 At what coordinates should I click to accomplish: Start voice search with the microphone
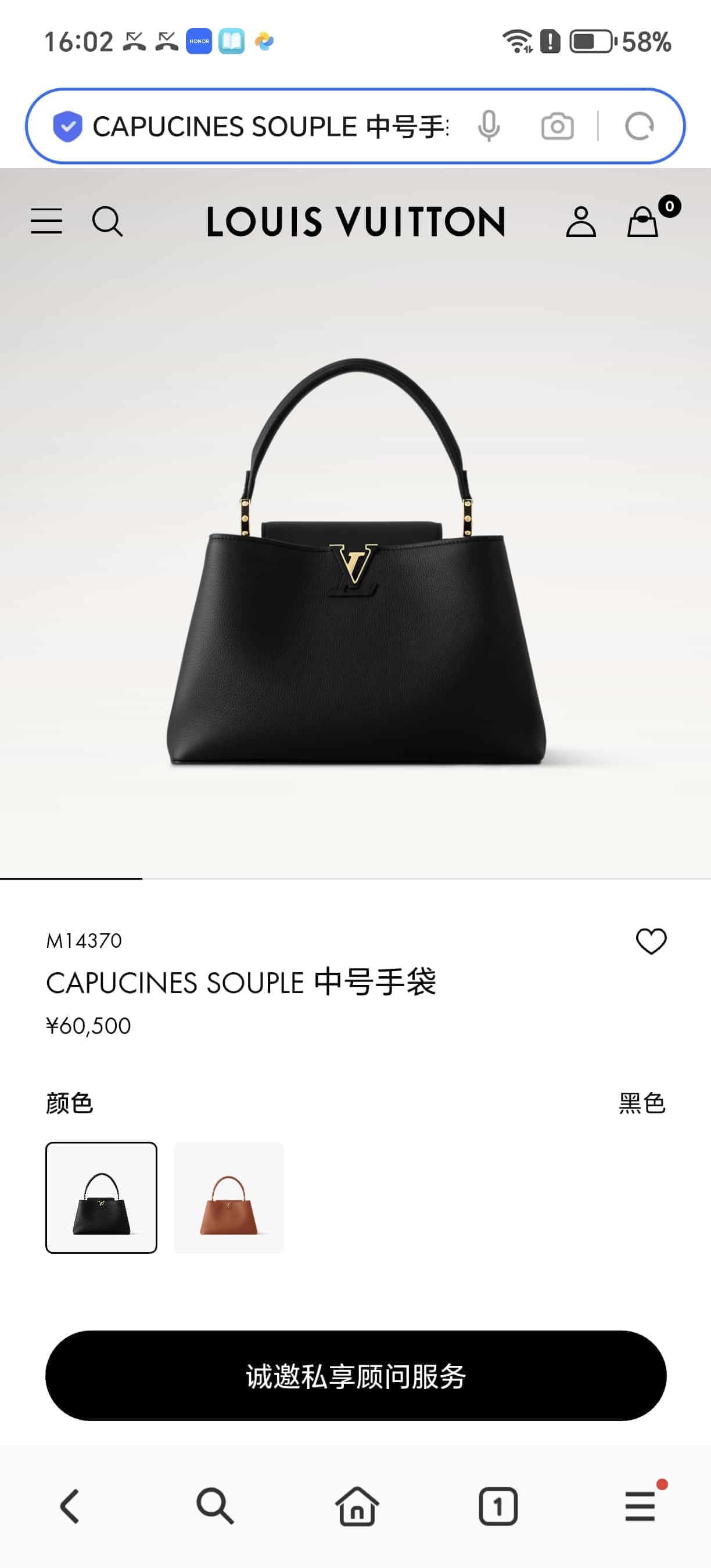(x=489, y=127)
